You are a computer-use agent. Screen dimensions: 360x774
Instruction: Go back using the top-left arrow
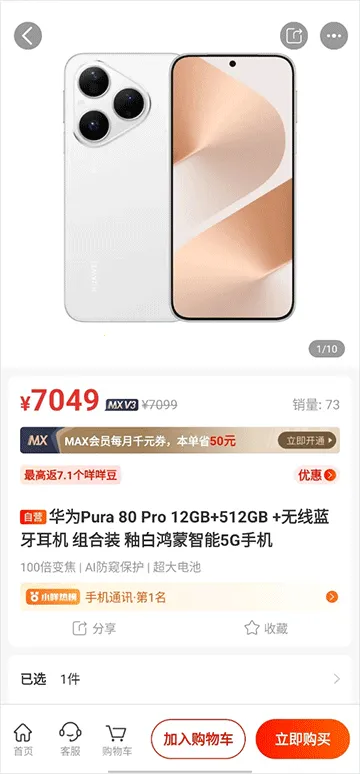click(x=28, y=36)
